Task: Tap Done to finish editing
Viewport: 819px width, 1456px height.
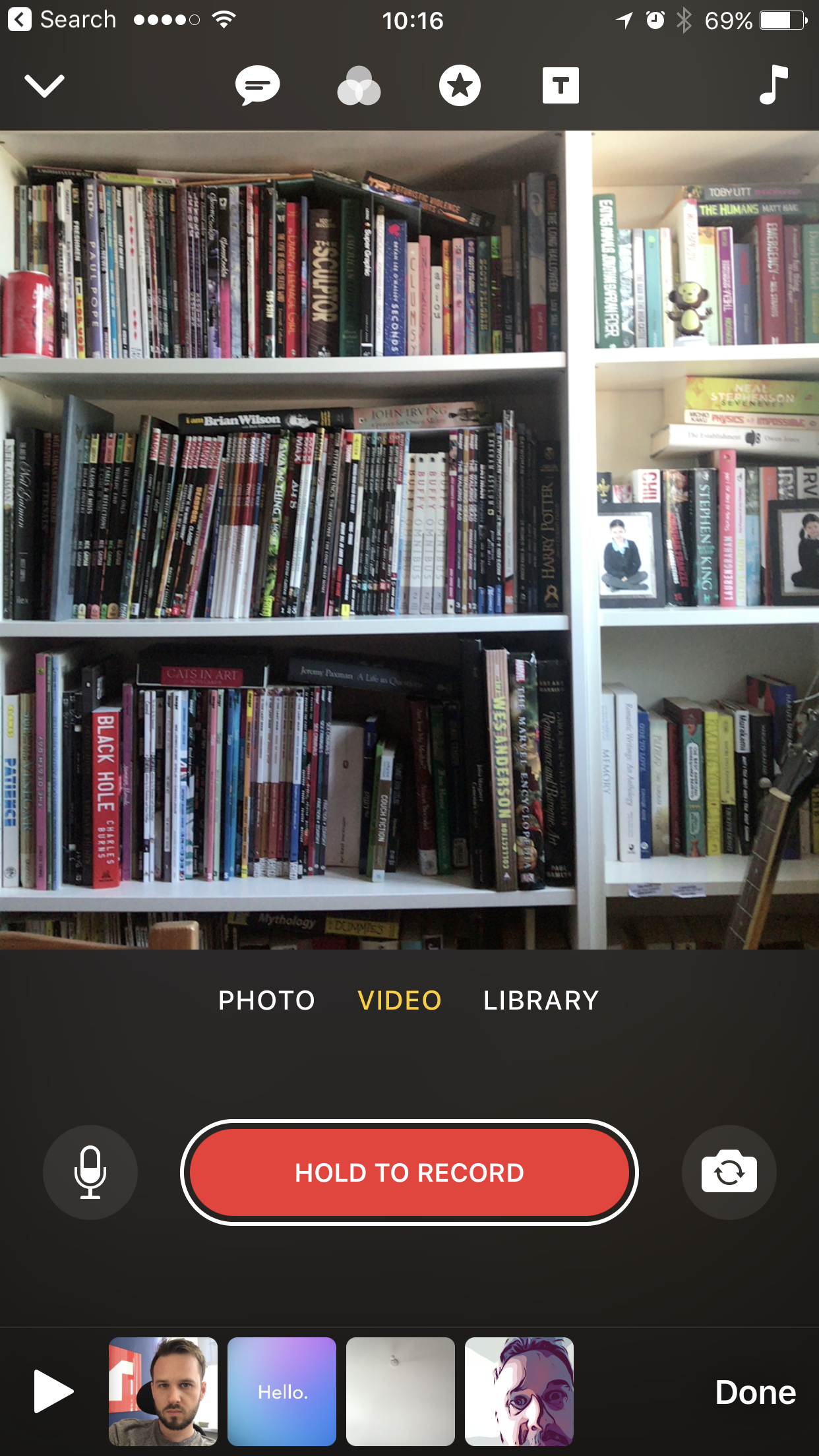Action: (x=756, y=1392)
